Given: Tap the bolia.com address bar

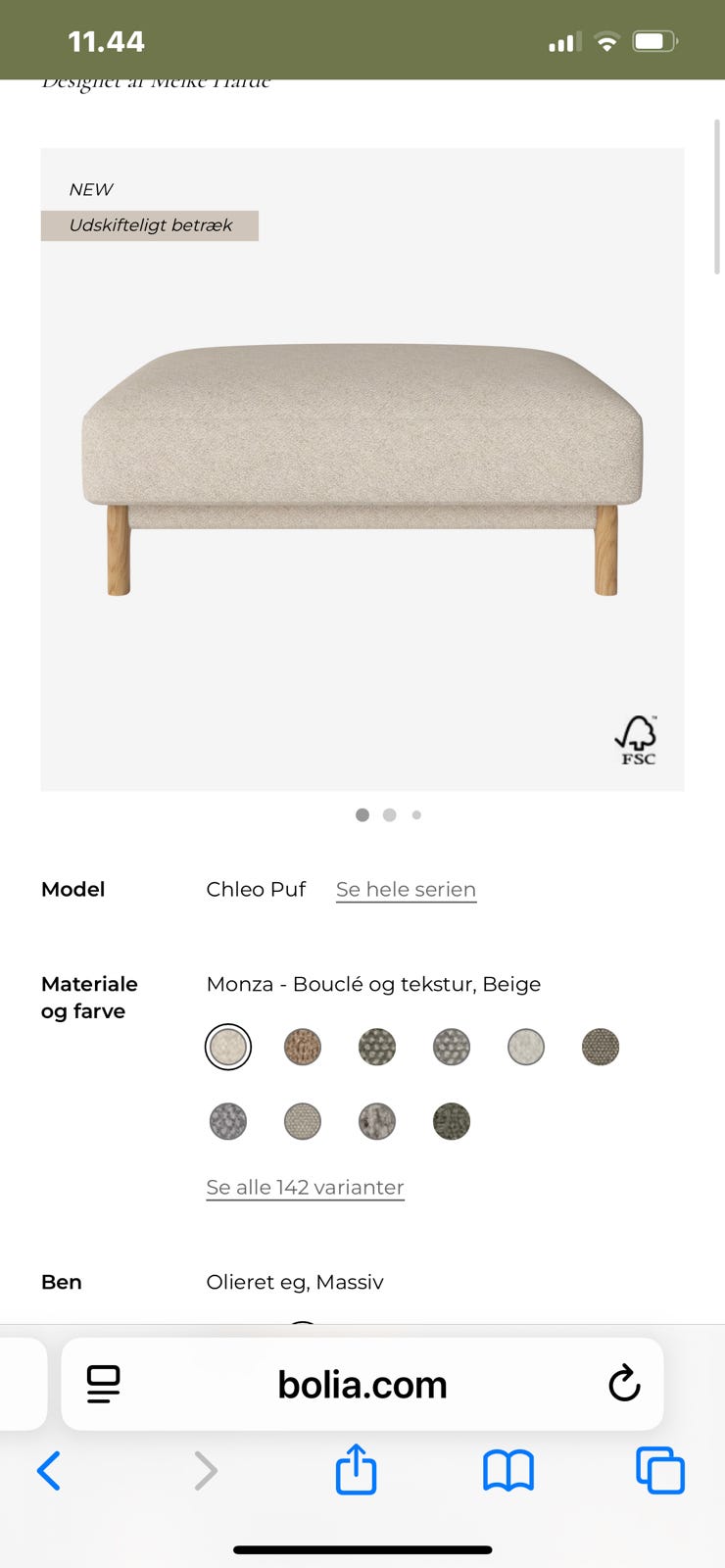Looking at the screenshot, I should 362,1384.
